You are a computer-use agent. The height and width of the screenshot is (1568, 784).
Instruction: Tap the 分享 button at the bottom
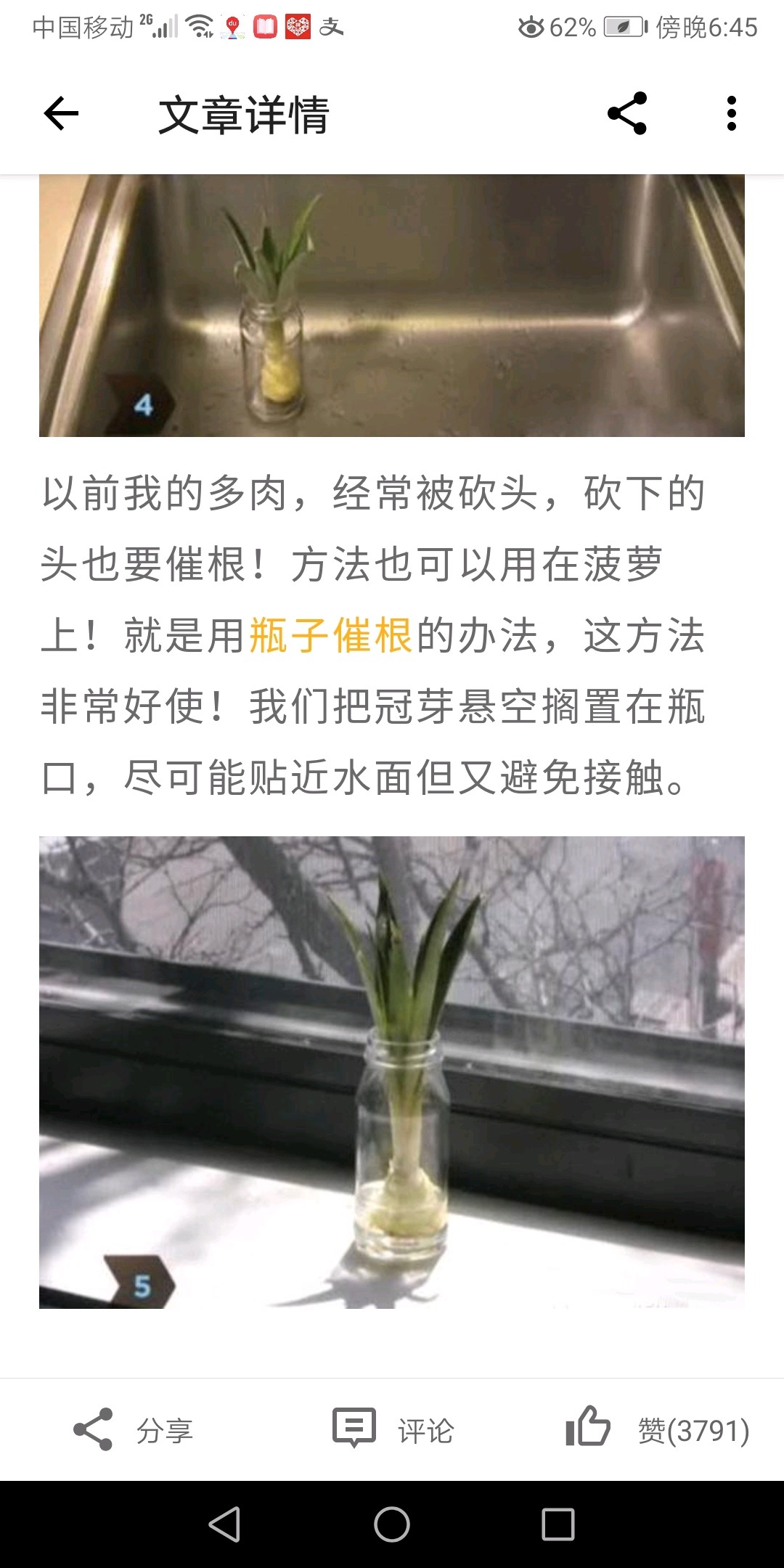134,1430
